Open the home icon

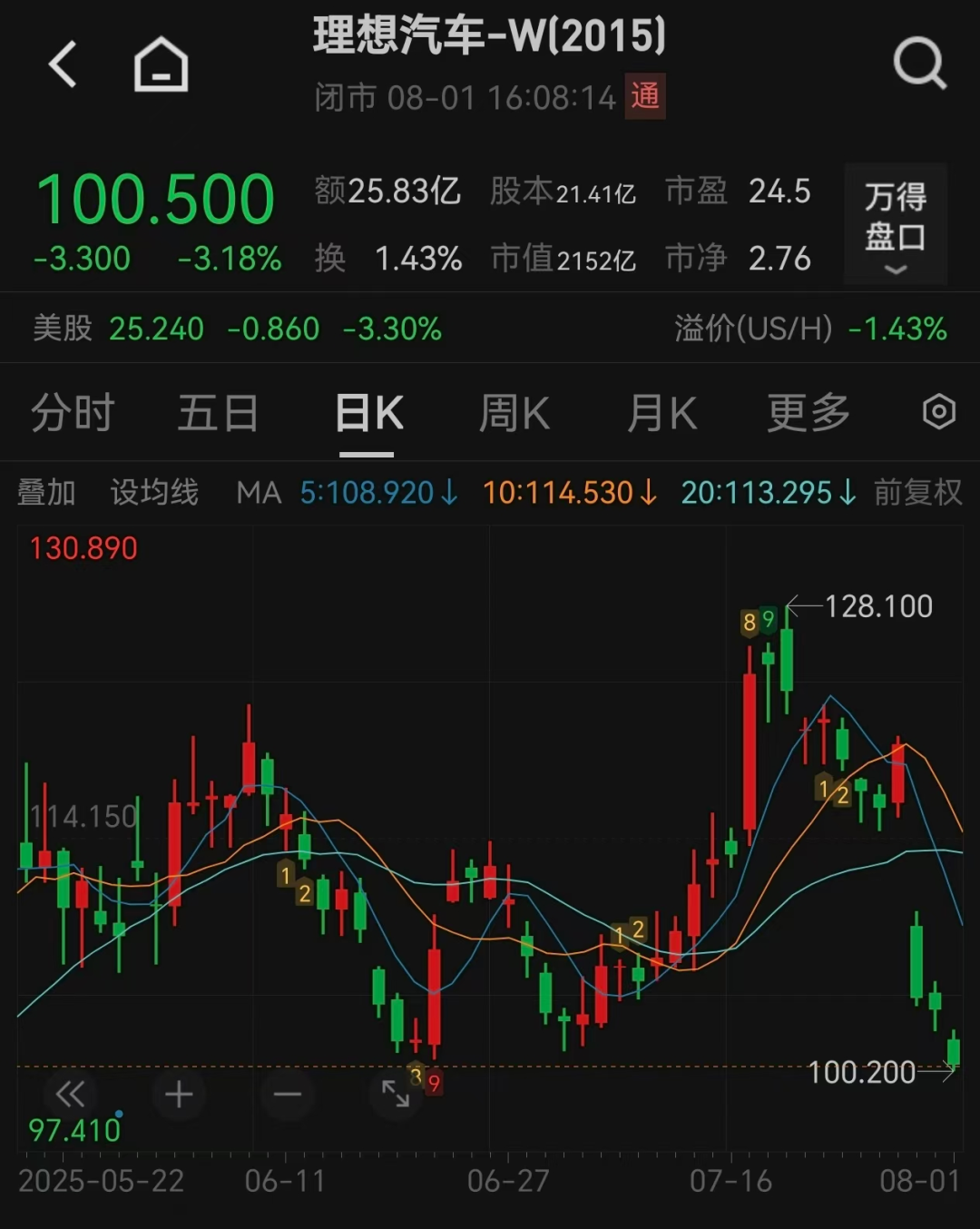pos(161,64)
